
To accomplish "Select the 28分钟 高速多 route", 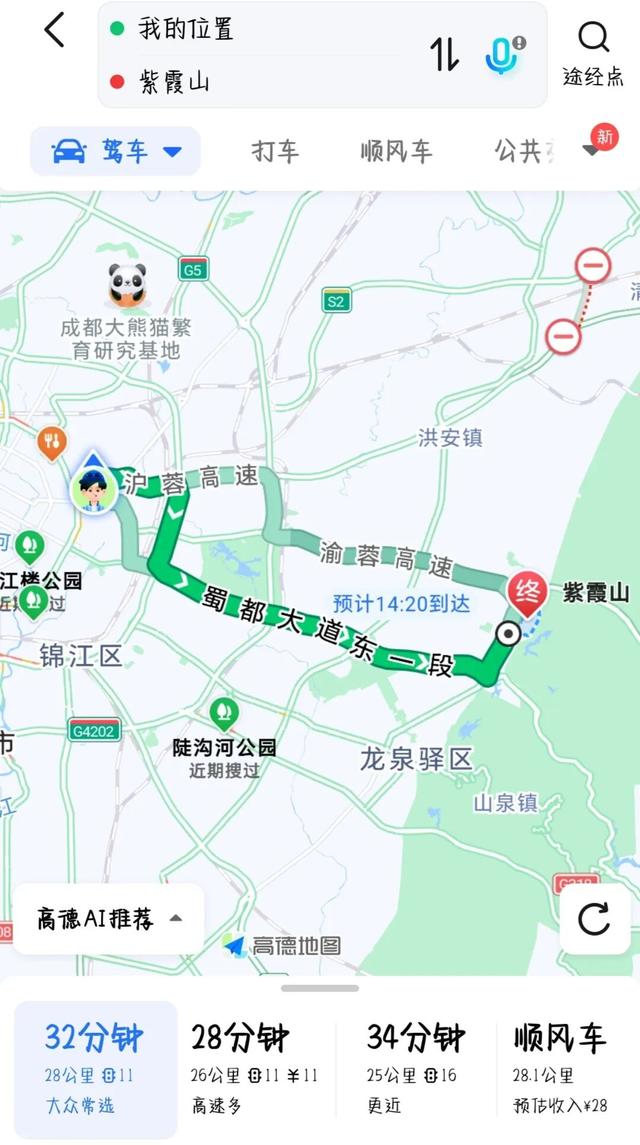I will 254,1070.
